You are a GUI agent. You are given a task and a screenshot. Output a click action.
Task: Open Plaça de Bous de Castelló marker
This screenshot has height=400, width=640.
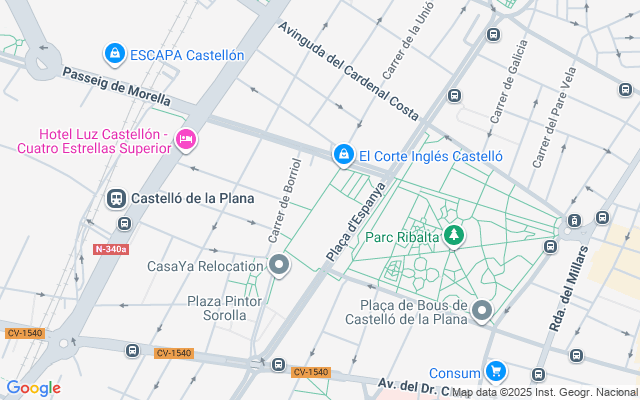pos(482,311)
